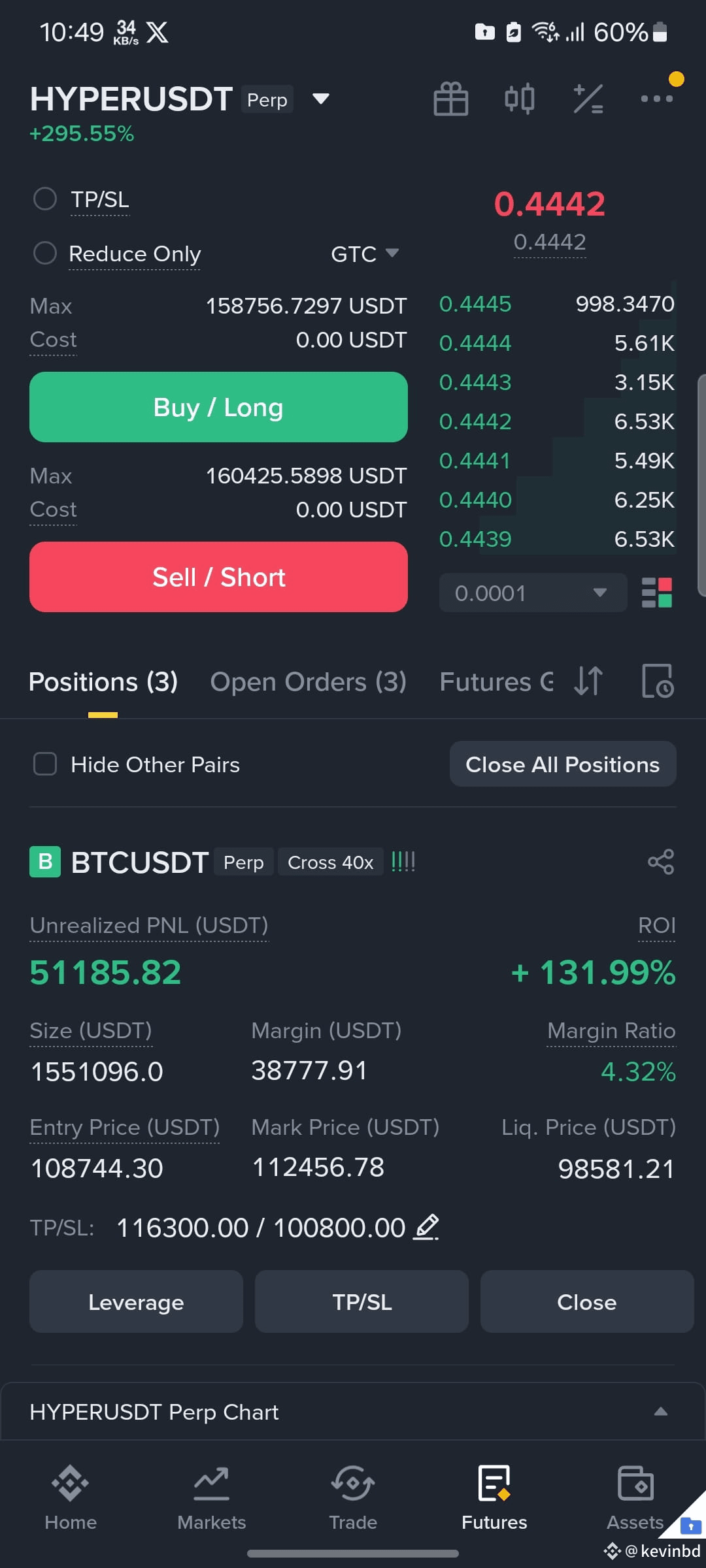
Task: Share the BTCUSDT position
Action: pyautogui.click(x=661, y=862)
